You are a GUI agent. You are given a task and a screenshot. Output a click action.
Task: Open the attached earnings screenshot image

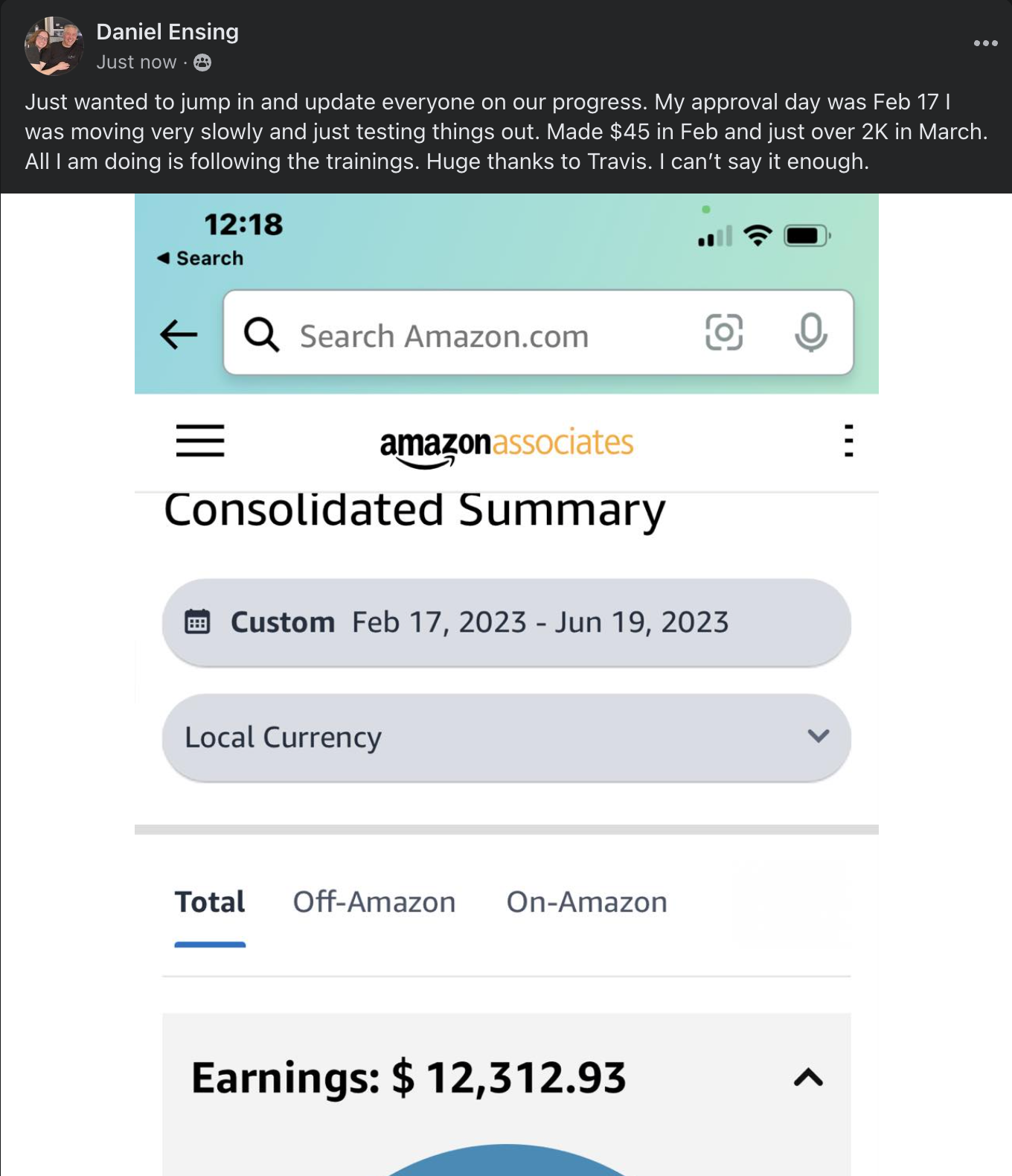(x=506, y=683)
